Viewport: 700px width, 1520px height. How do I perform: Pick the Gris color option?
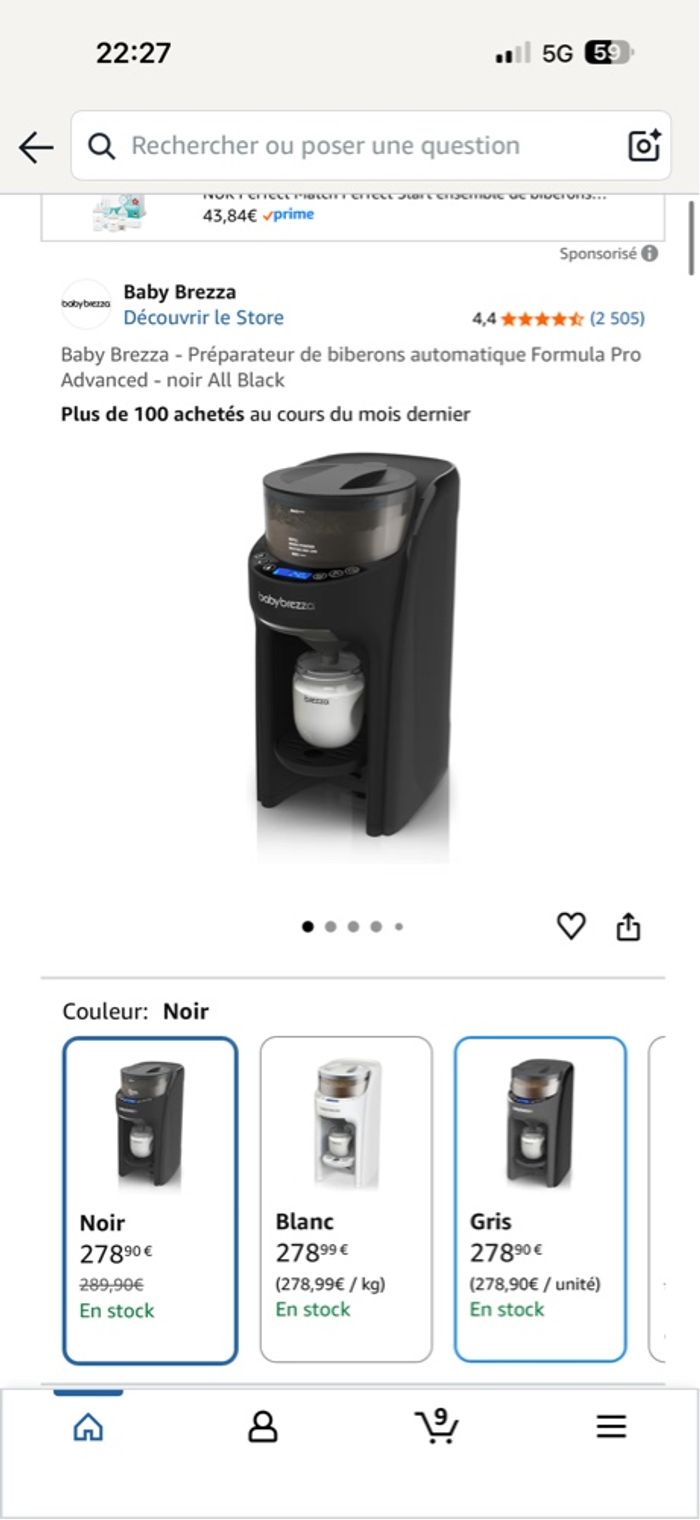540,1200
